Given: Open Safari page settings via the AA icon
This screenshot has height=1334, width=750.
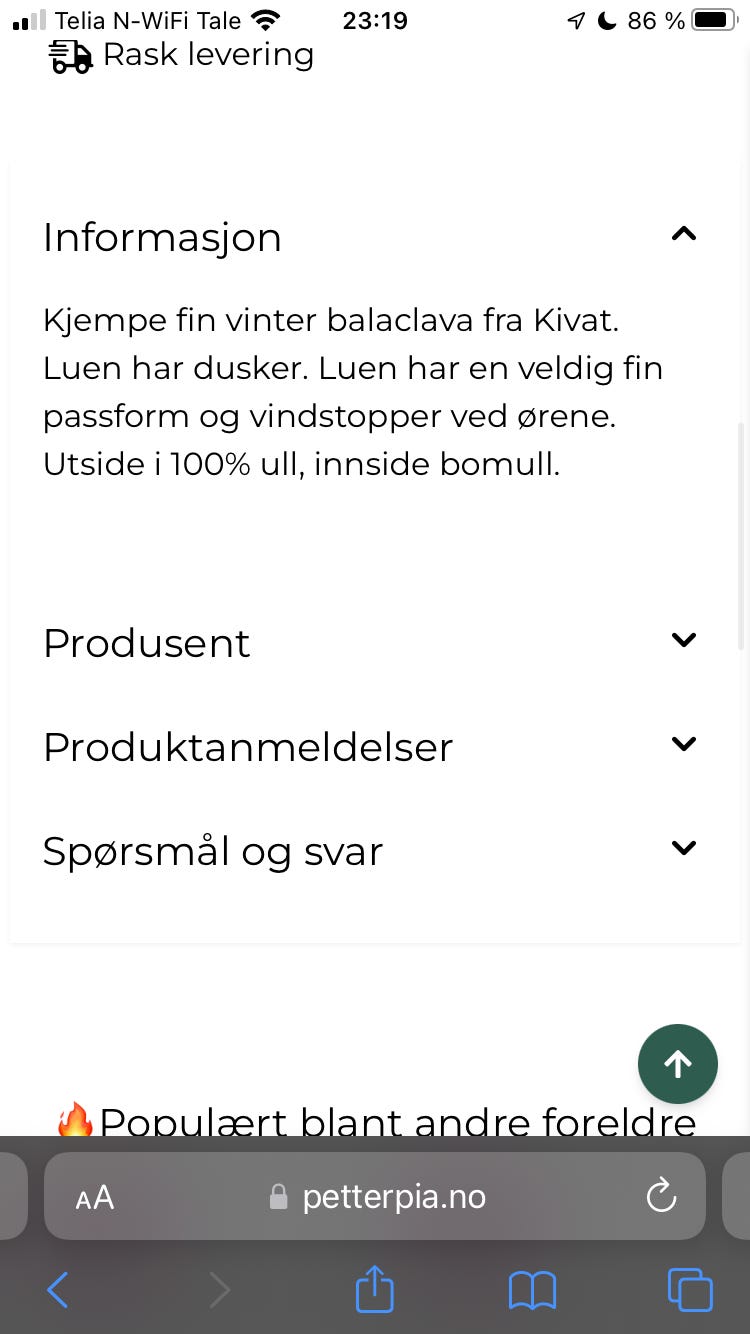Looking at the screenshot, I should point(94,1196).
